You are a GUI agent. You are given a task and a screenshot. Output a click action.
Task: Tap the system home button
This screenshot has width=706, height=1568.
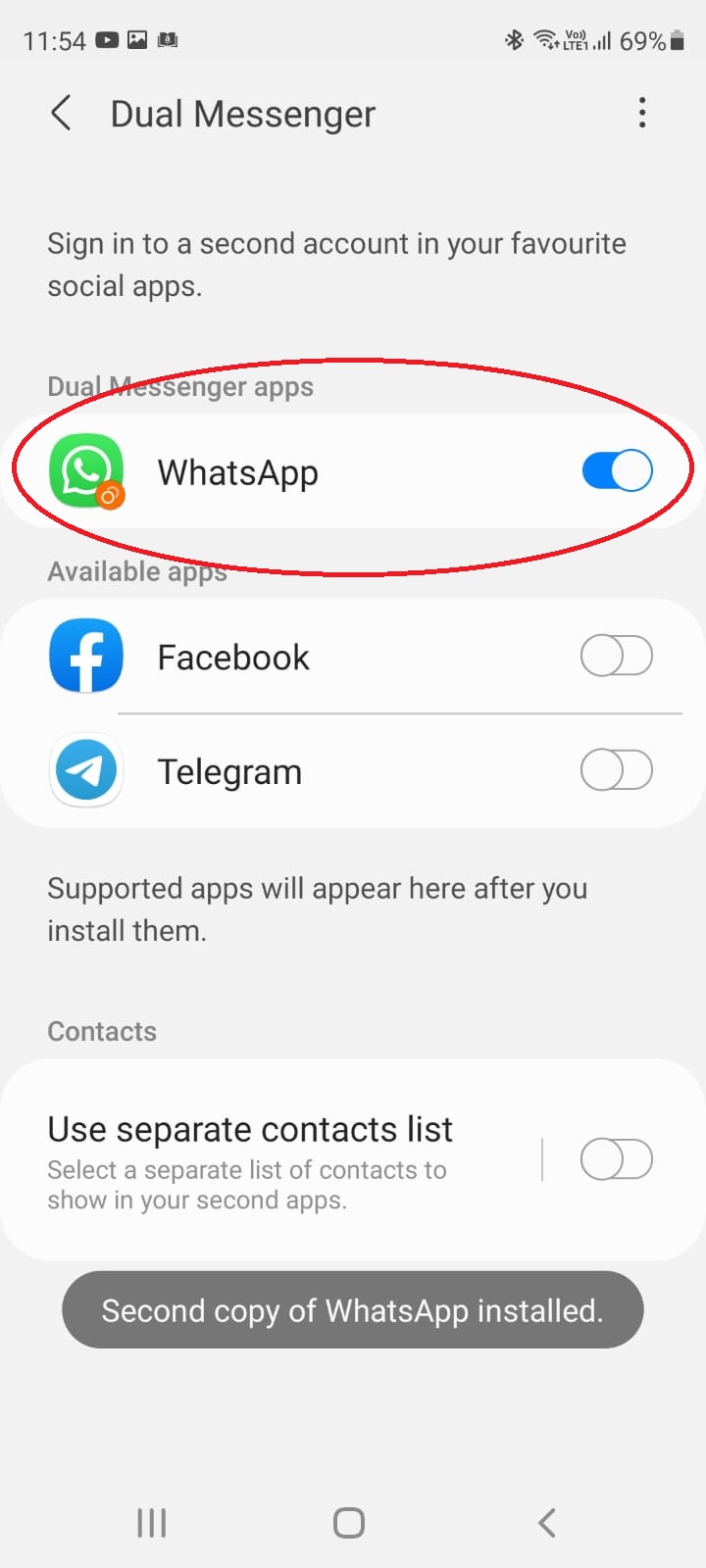(349, 1523)
